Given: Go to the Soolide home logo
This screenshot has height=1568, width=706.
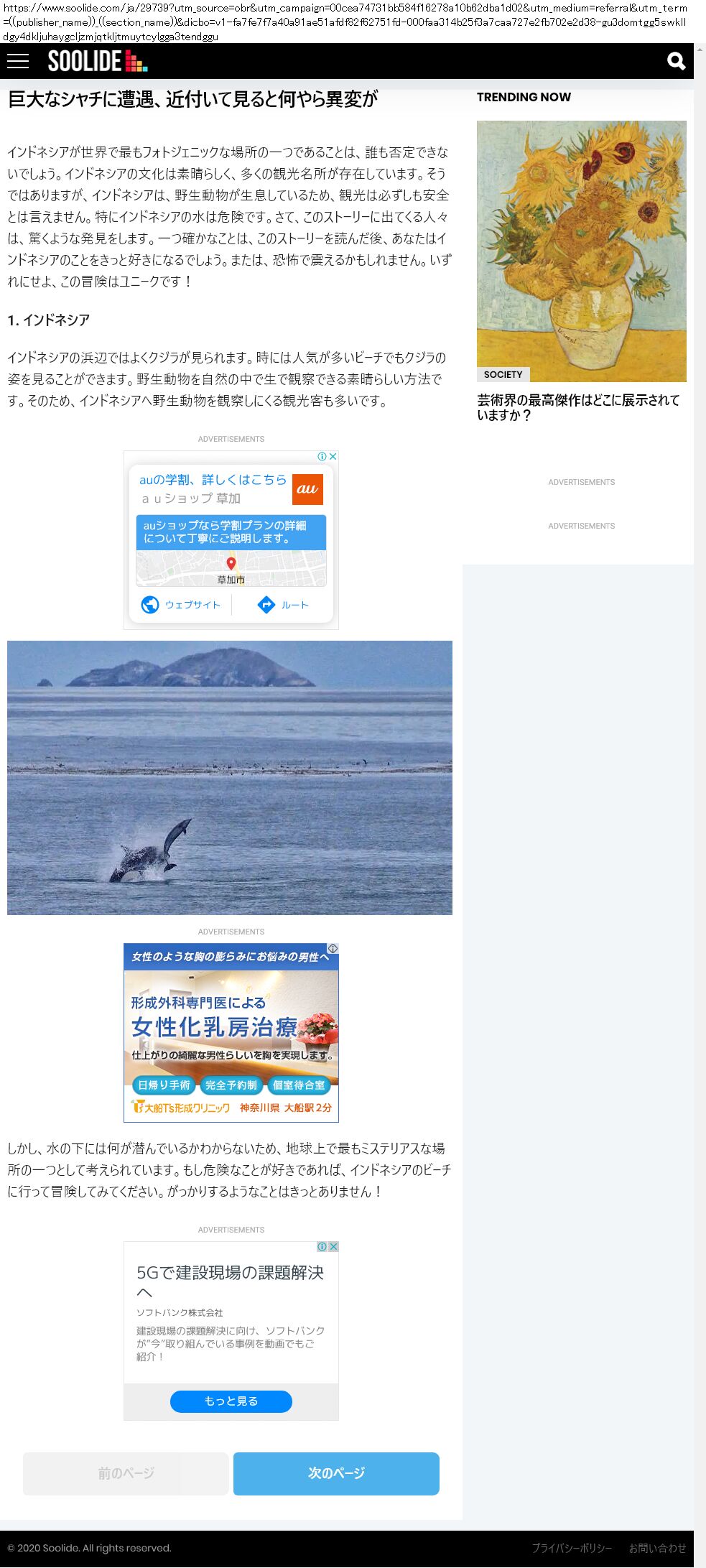Looking at the screenshot, I should click(97, 61).
